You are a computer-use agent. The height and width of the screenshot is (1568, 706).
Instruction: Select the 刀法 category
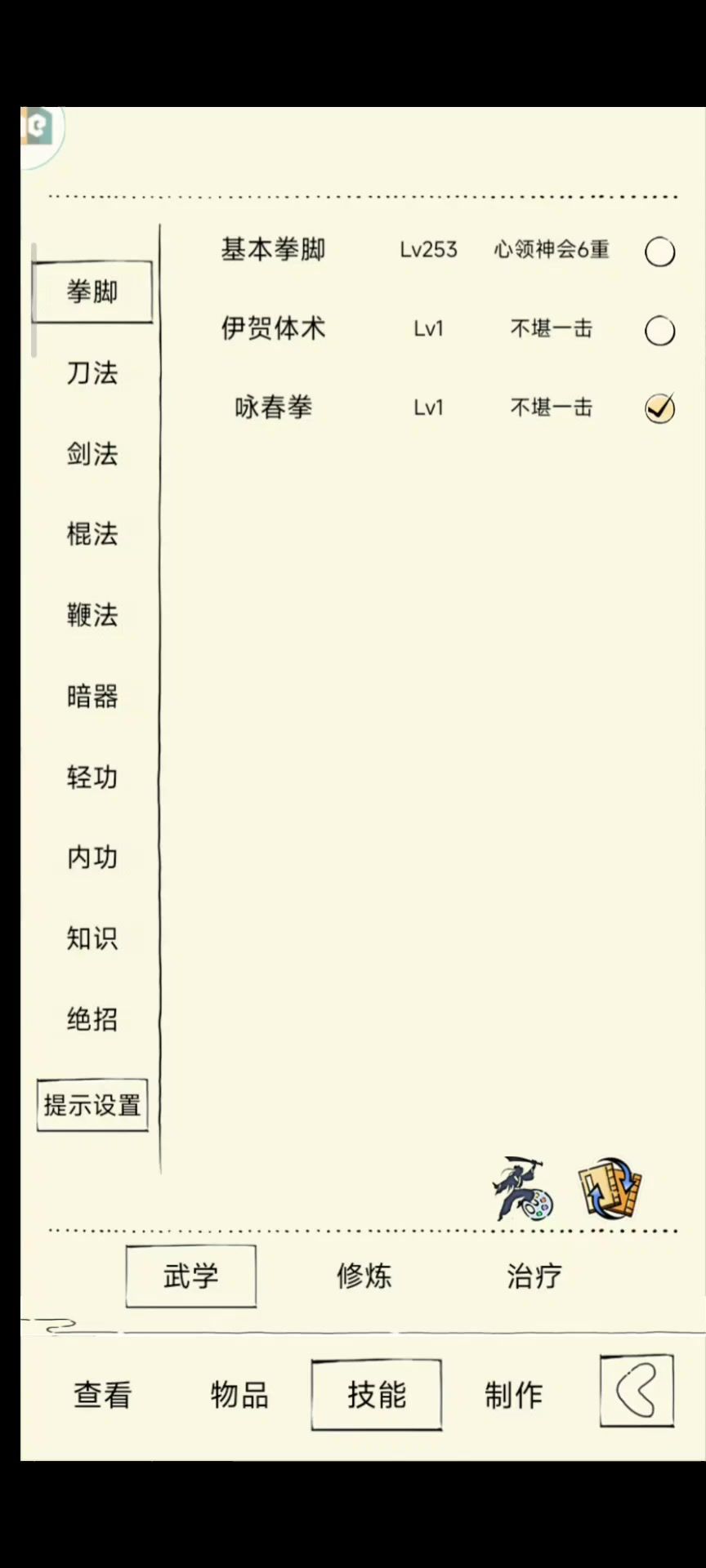(92, 373)
